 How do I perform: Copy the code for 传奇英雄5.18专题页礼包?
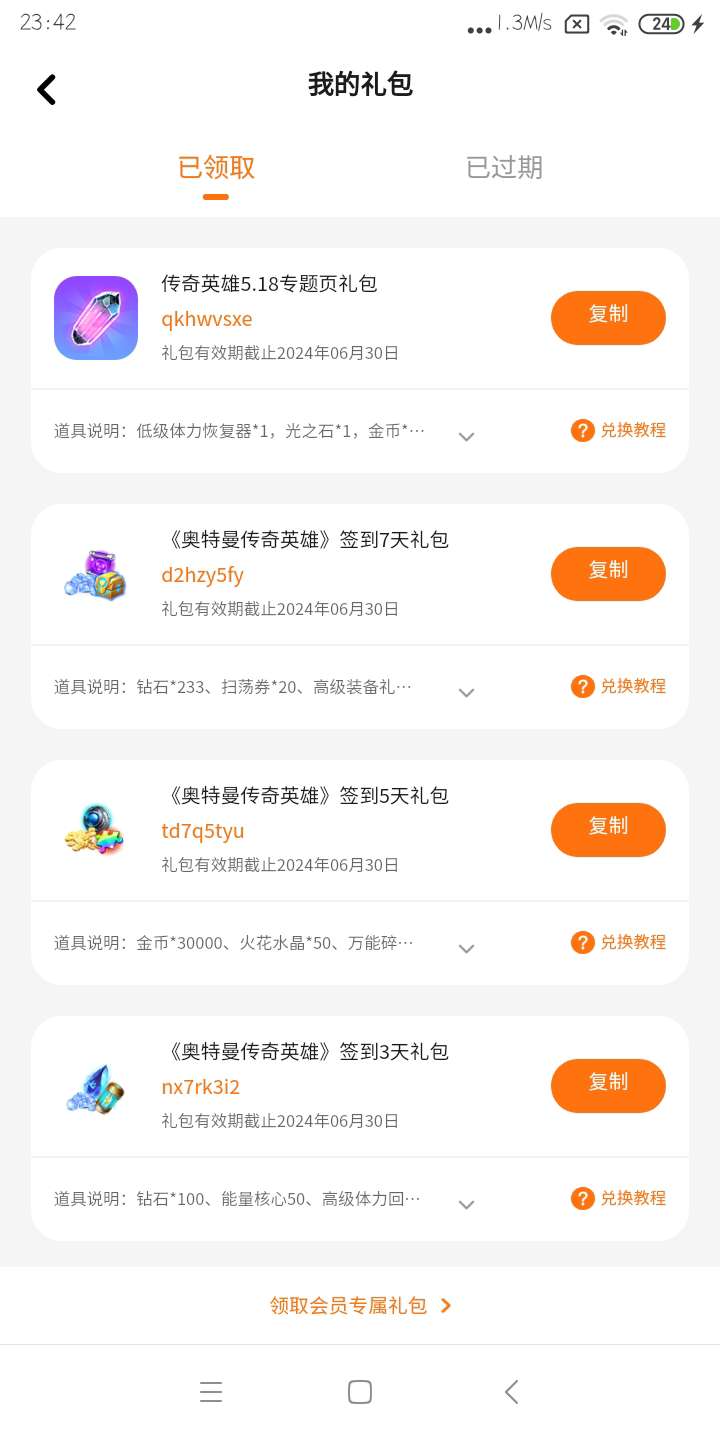coord(608,317)
